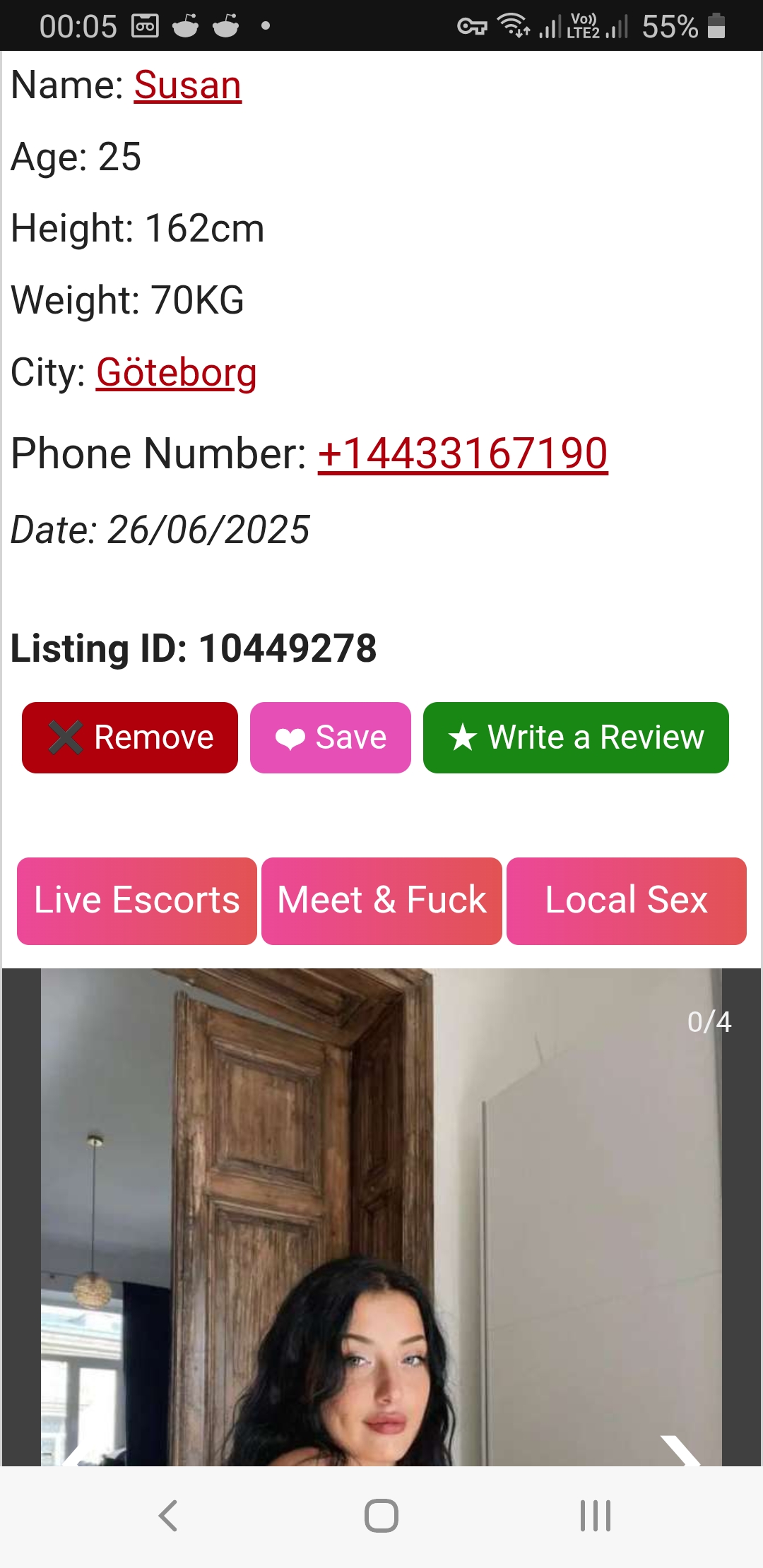Select the Meet & Fuck button
Image resolution: width=763 pixels, height=1568 pixels.
click(x=381, y=901)
